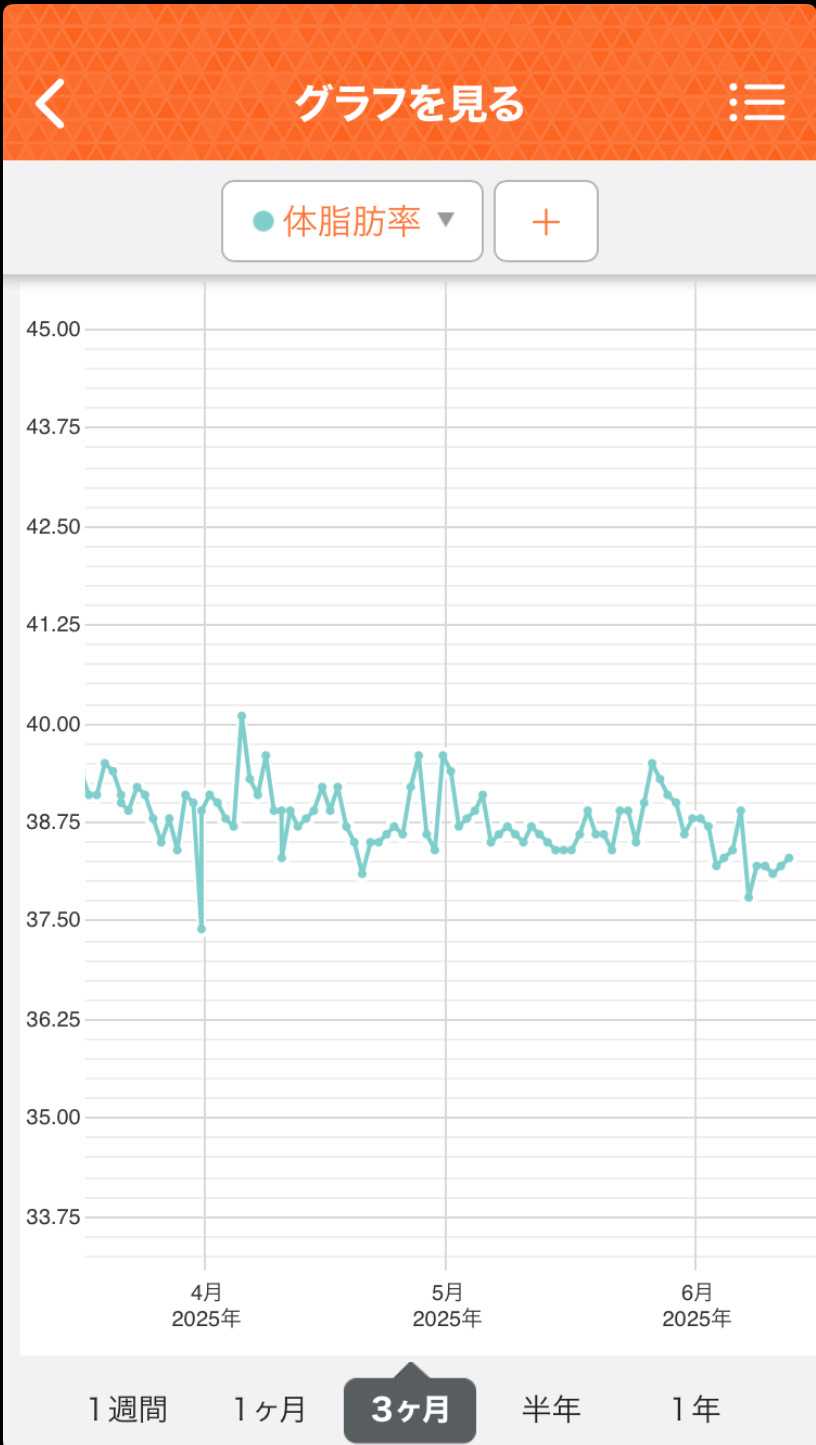Viewport: 816px width, 1445px height.
Task: Add another graph metric with plus button
Action: coord(546,221)
